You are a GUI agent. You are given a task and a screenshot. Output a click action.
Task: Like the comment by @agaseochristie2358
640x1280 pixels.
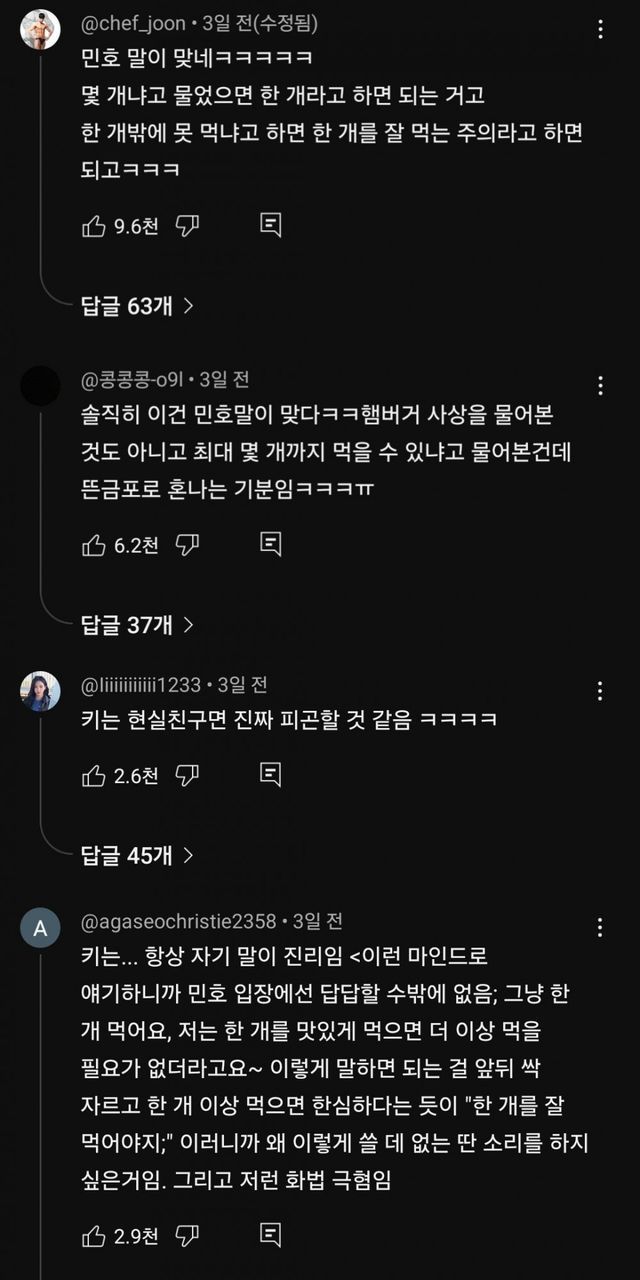pos(94,1237)
